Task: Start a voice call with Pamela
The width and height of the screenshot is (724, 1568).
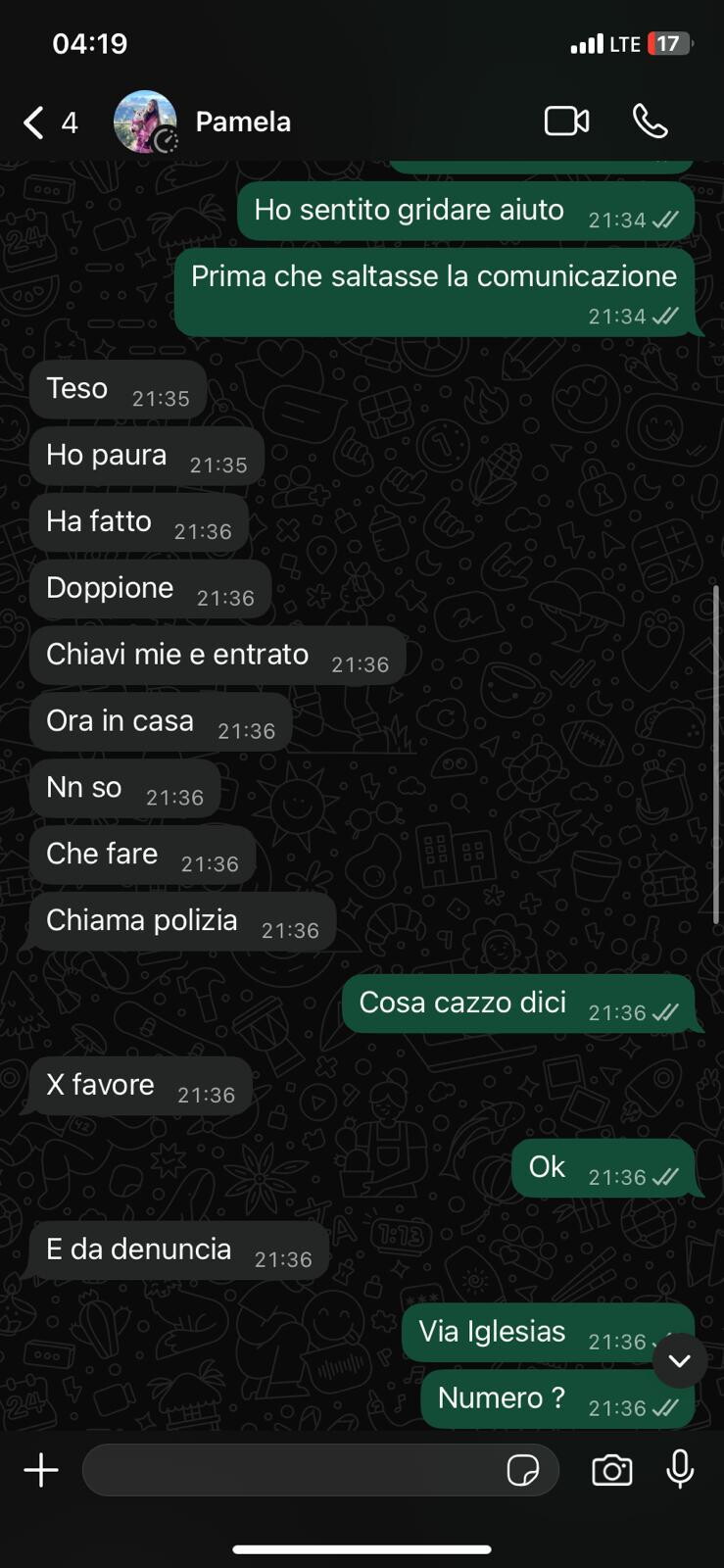Action: pyautogui.click(x=651, y=122)
